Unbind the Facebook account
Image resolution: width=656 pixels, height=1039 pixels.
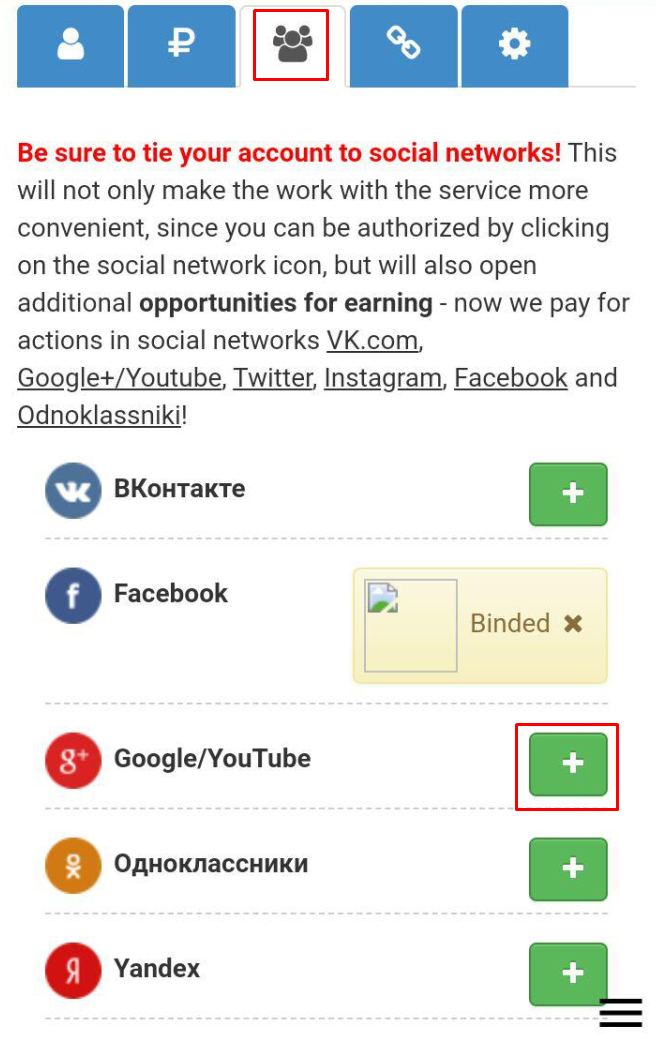coord(573,624)
